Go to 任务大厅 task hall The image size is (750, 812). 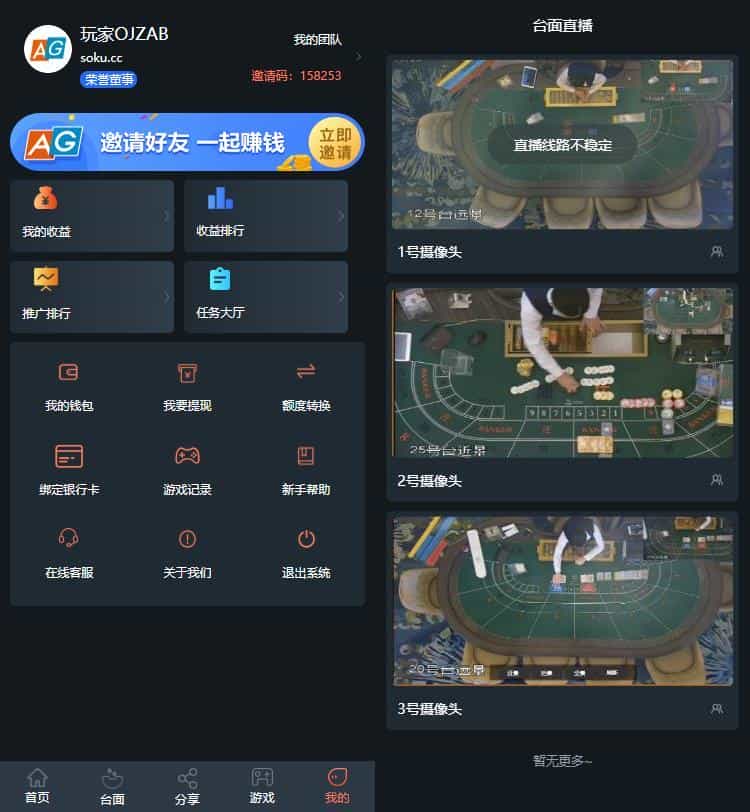(265, 296)
